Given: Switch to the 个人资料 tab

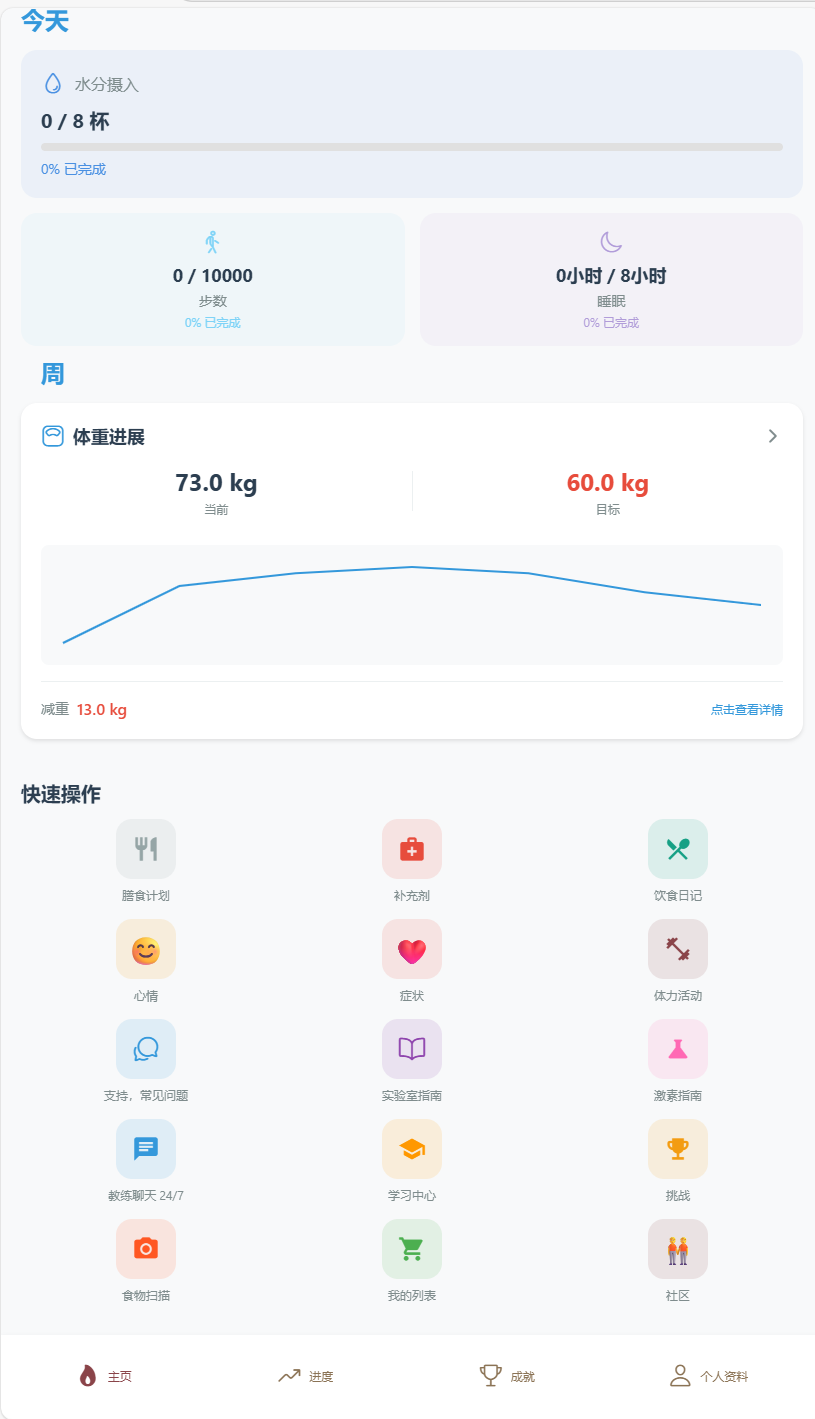Looking at the screenshot, I should [x=709, y=1377].
